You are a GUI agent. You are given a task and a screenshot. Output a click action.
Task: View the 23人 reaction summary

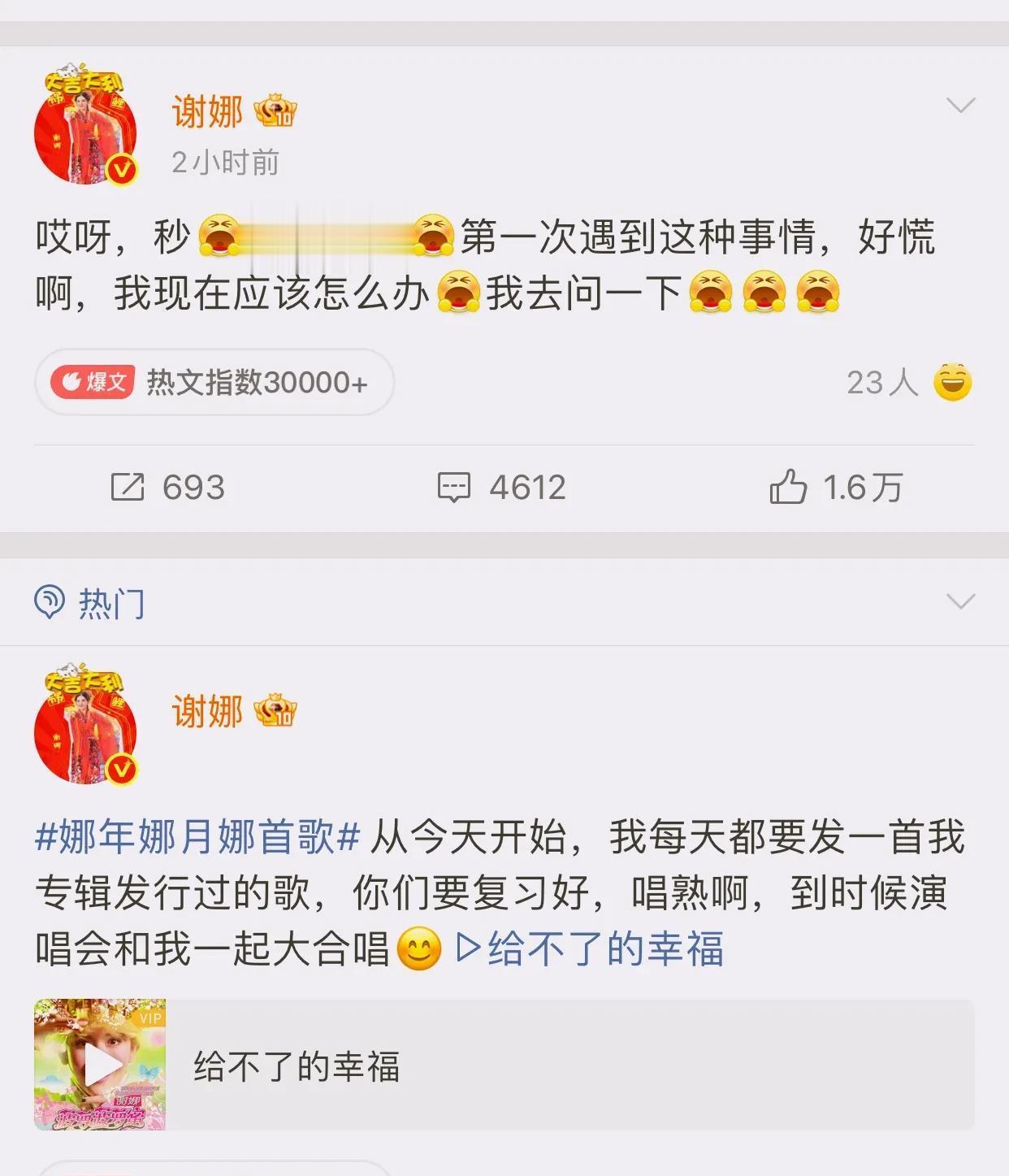tap(908, 382)
